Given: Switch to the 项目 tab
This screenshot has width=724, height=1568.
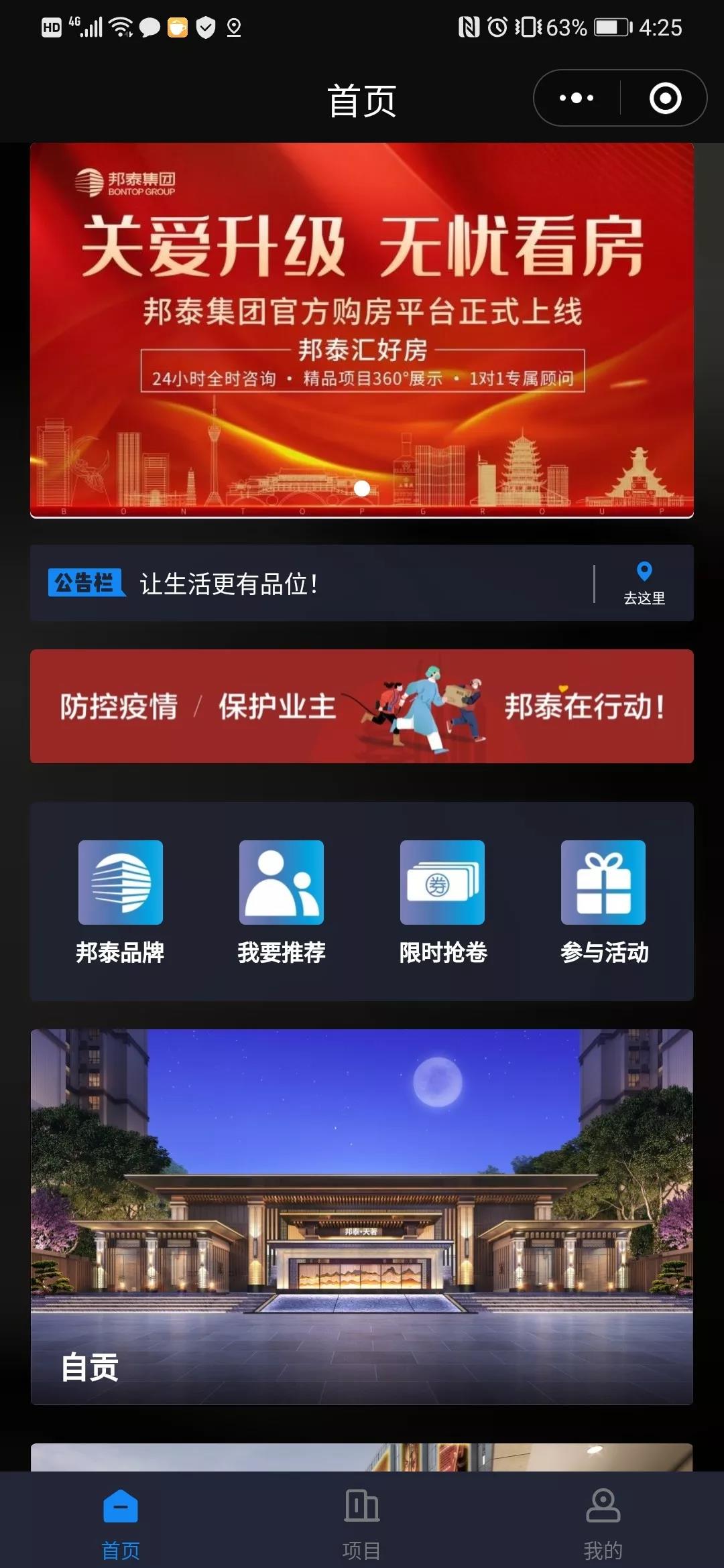Looking at the screenshot, I should (362, 1520).
